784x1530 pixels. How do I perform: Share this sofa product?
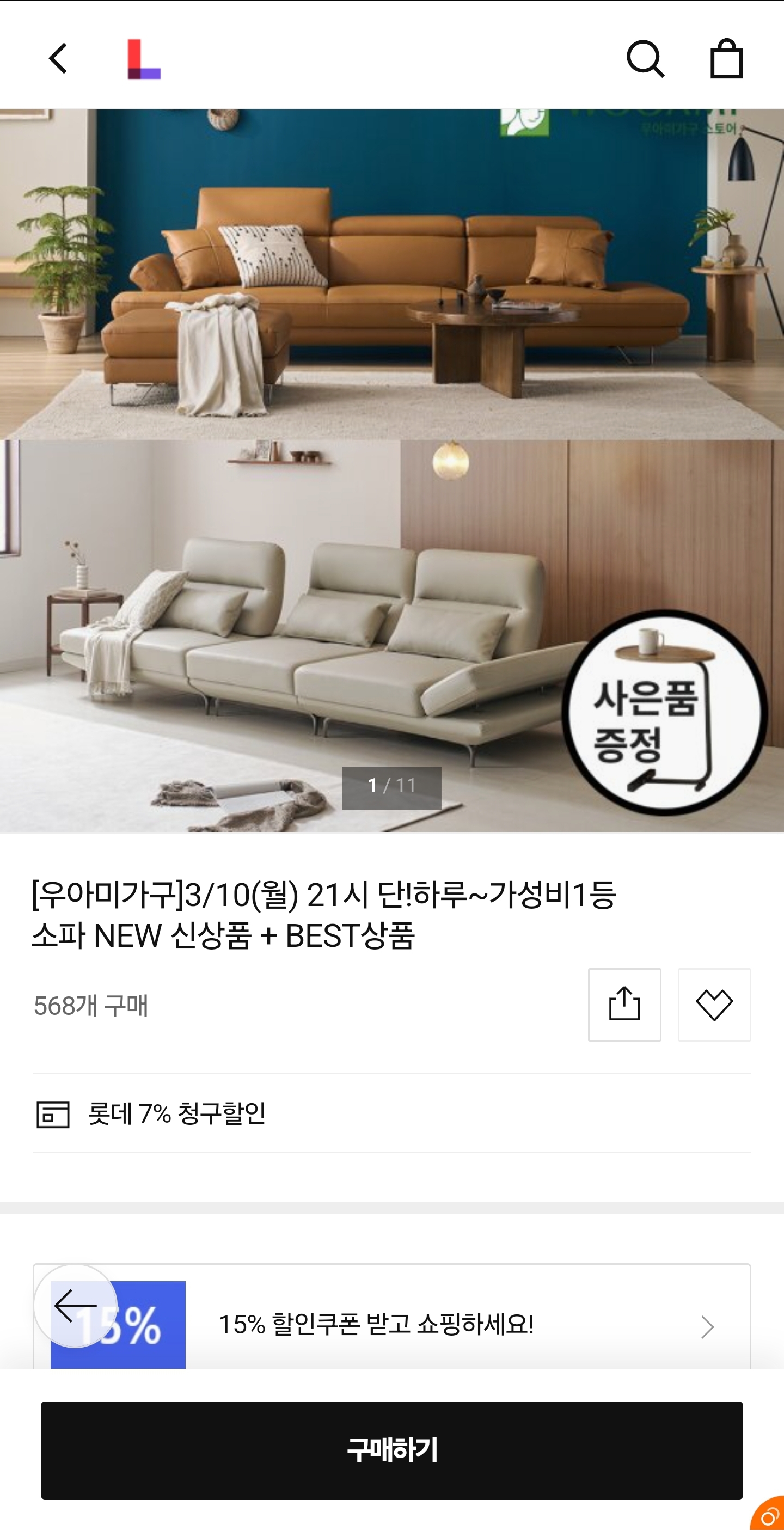tap(624, 1005)
